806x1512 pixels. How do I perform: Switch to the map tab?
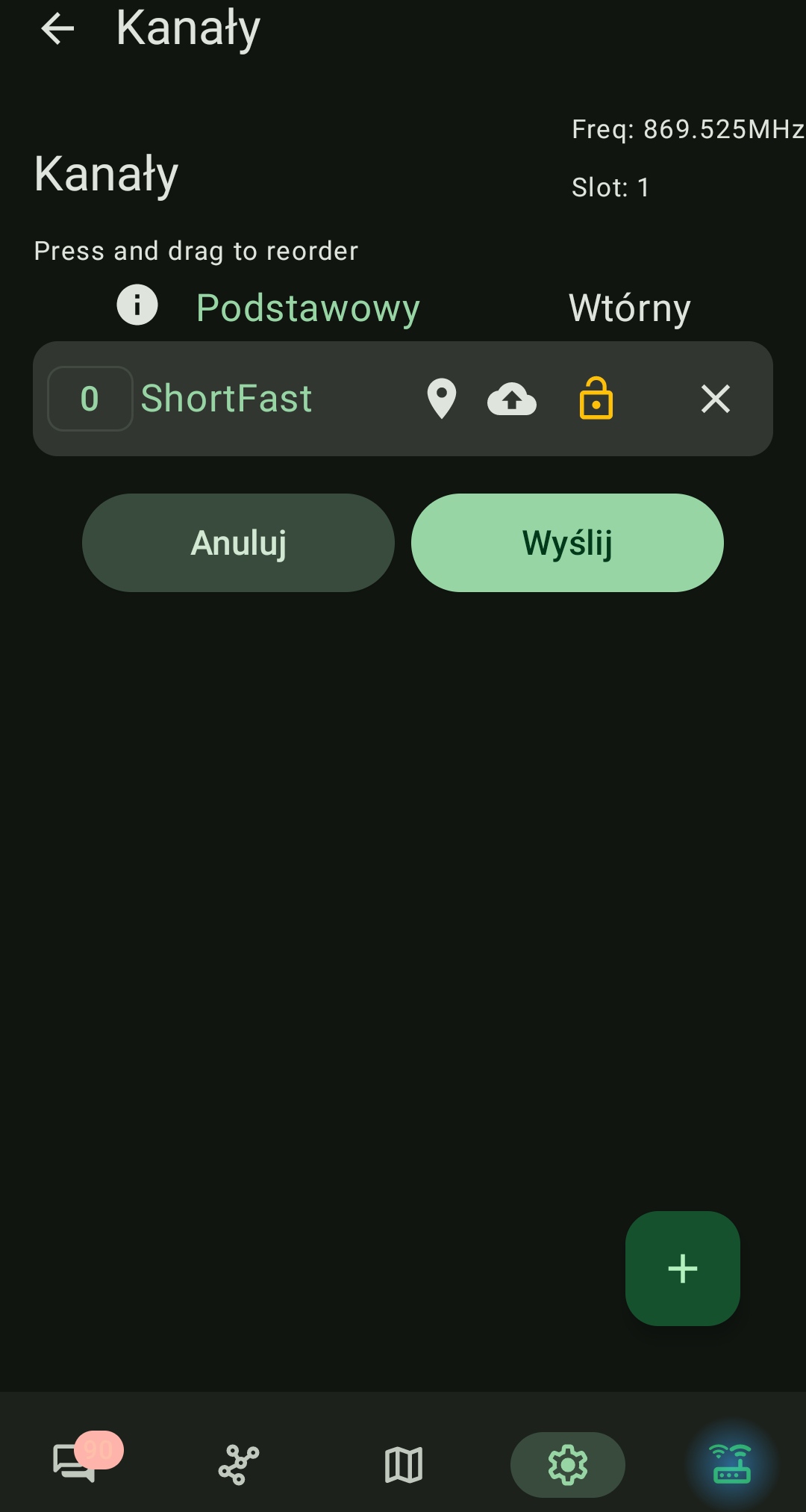pos(404,1465)
